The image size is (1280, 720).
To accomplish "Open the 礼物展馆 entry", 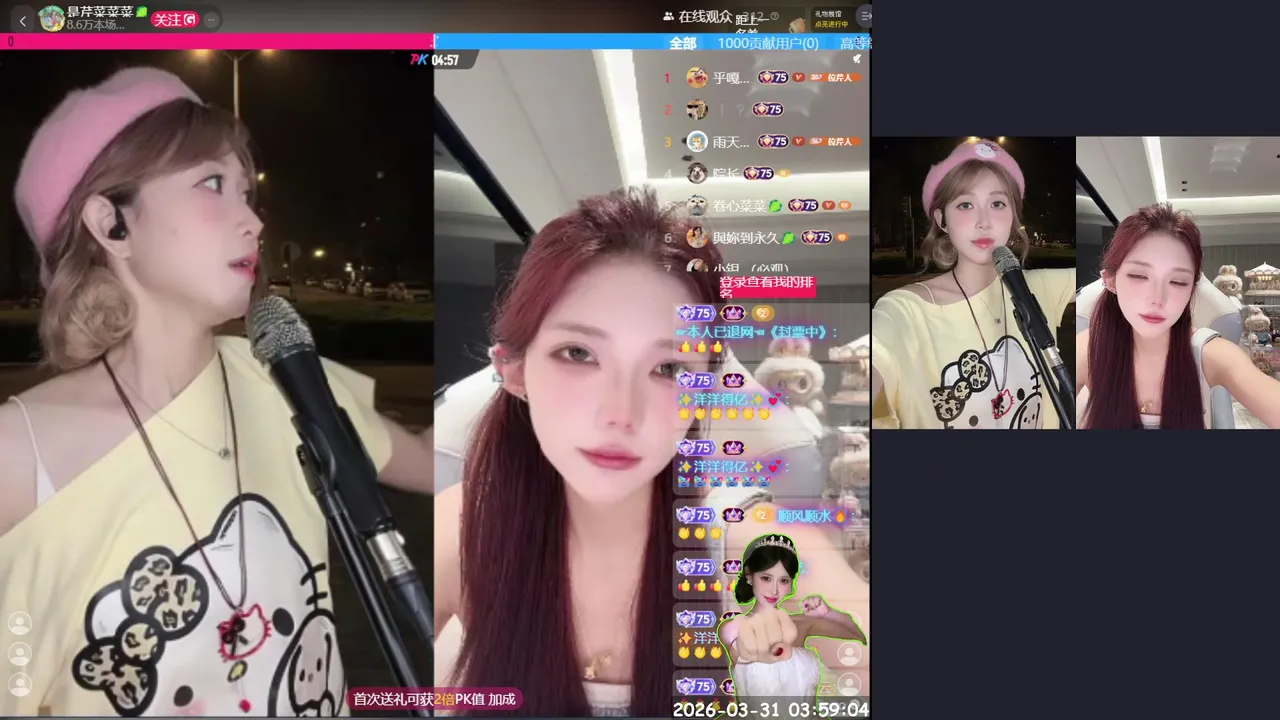I will 831,19.
